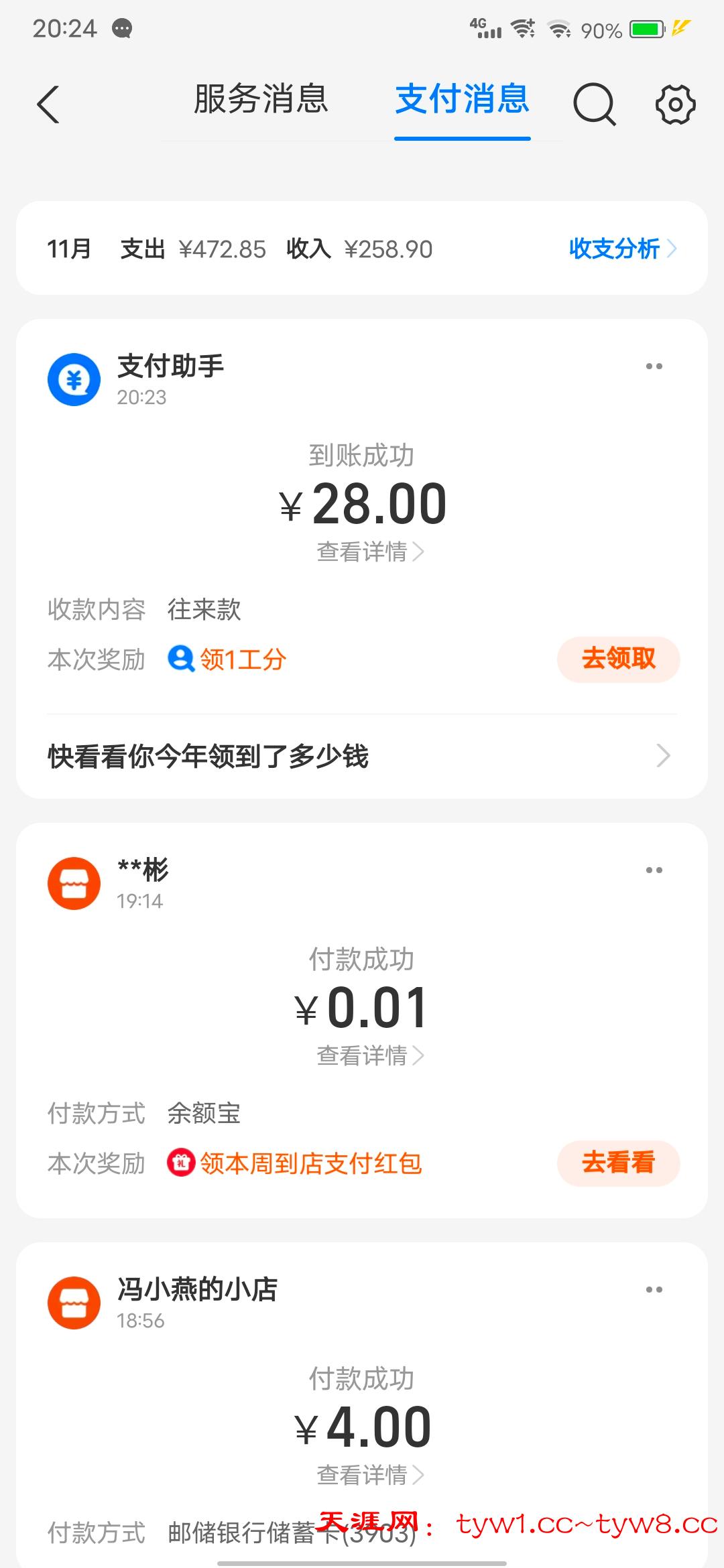Viewport: 724px width, 1568px height.
Task: Click the back arrow icon
Action: click(48, 105)
